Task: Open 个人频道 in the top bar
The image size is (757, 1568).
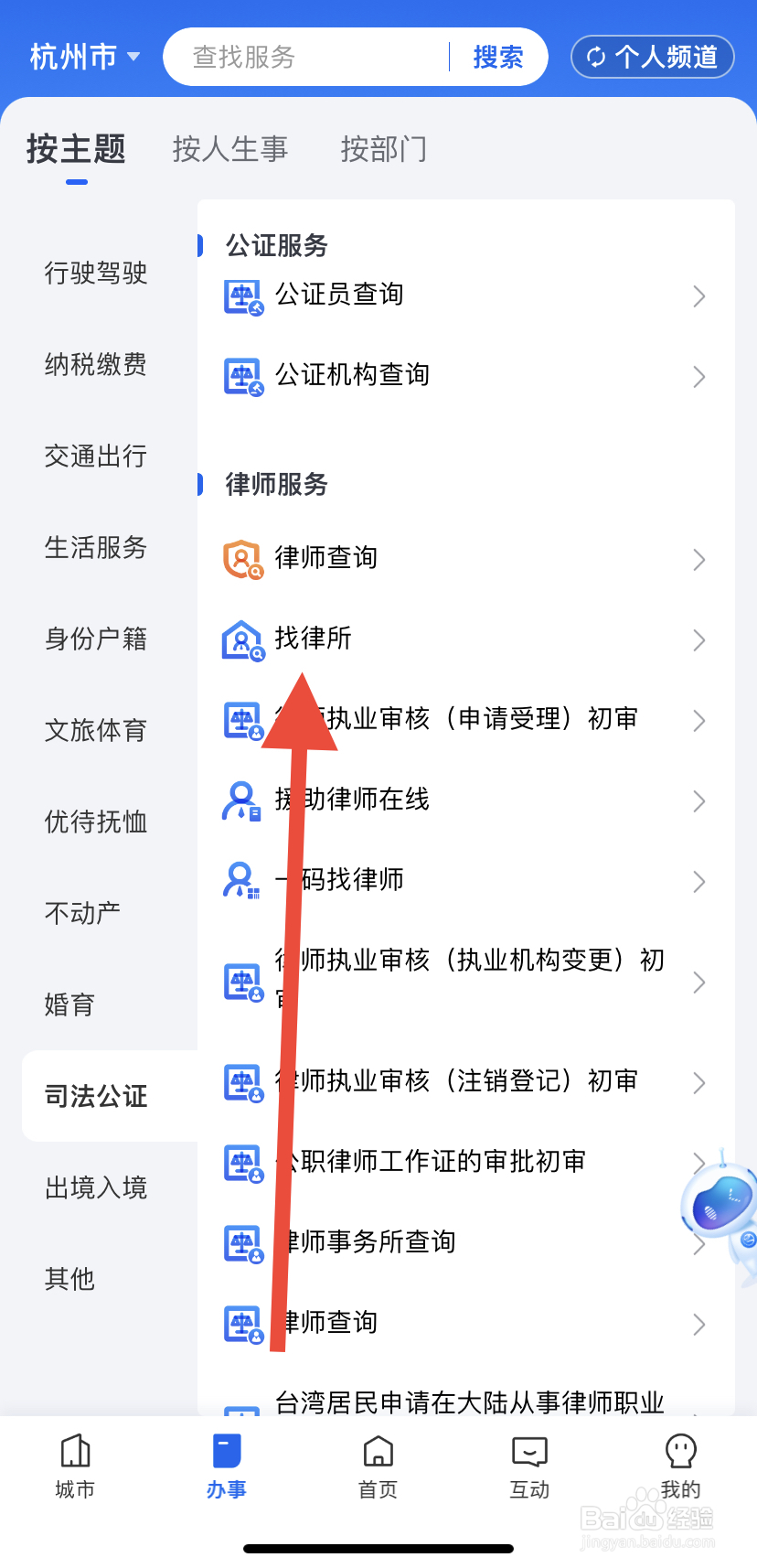Action: tap(652, 57)
